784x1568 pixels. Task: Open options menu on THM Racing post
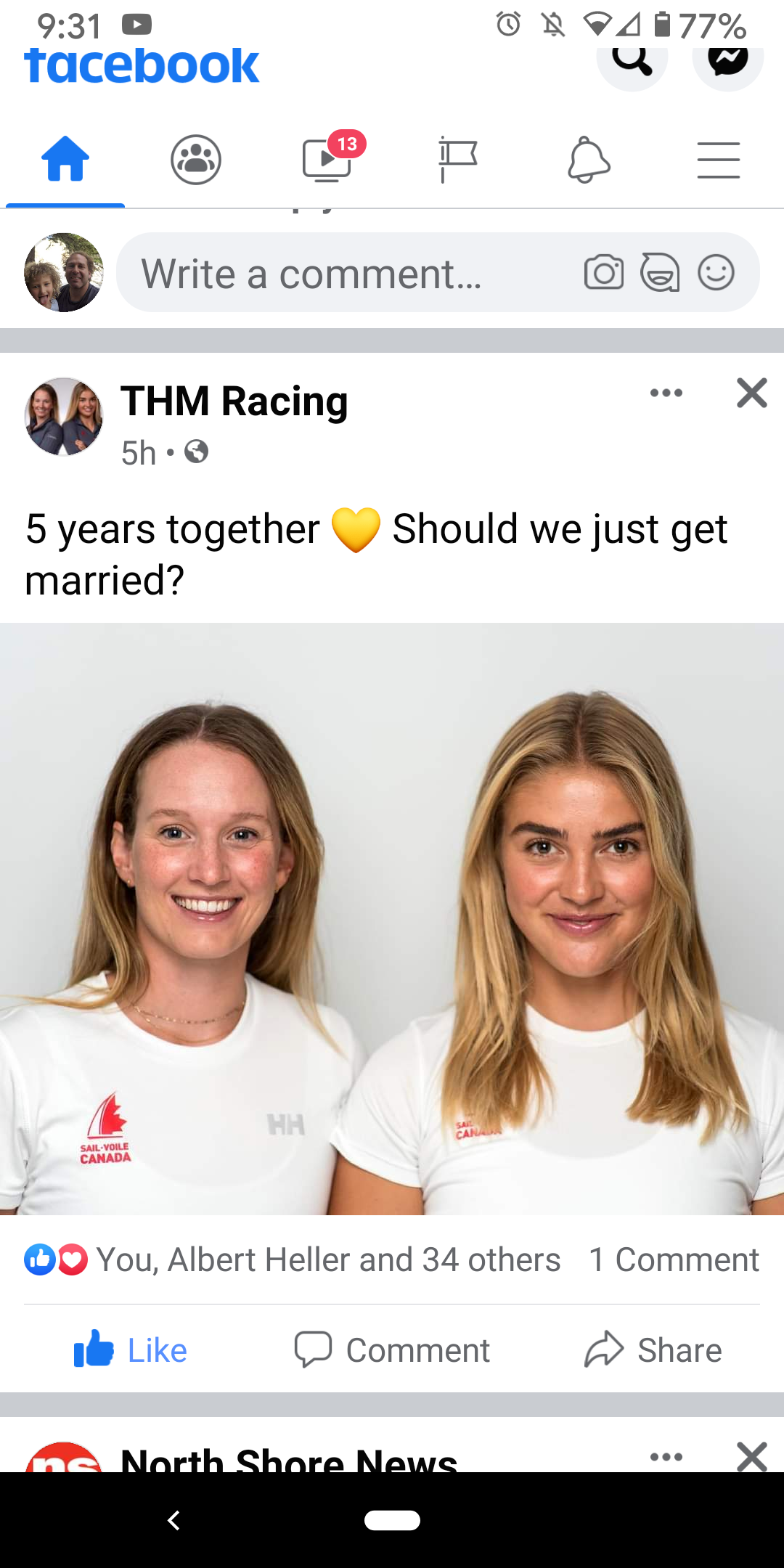coord(666,393)
